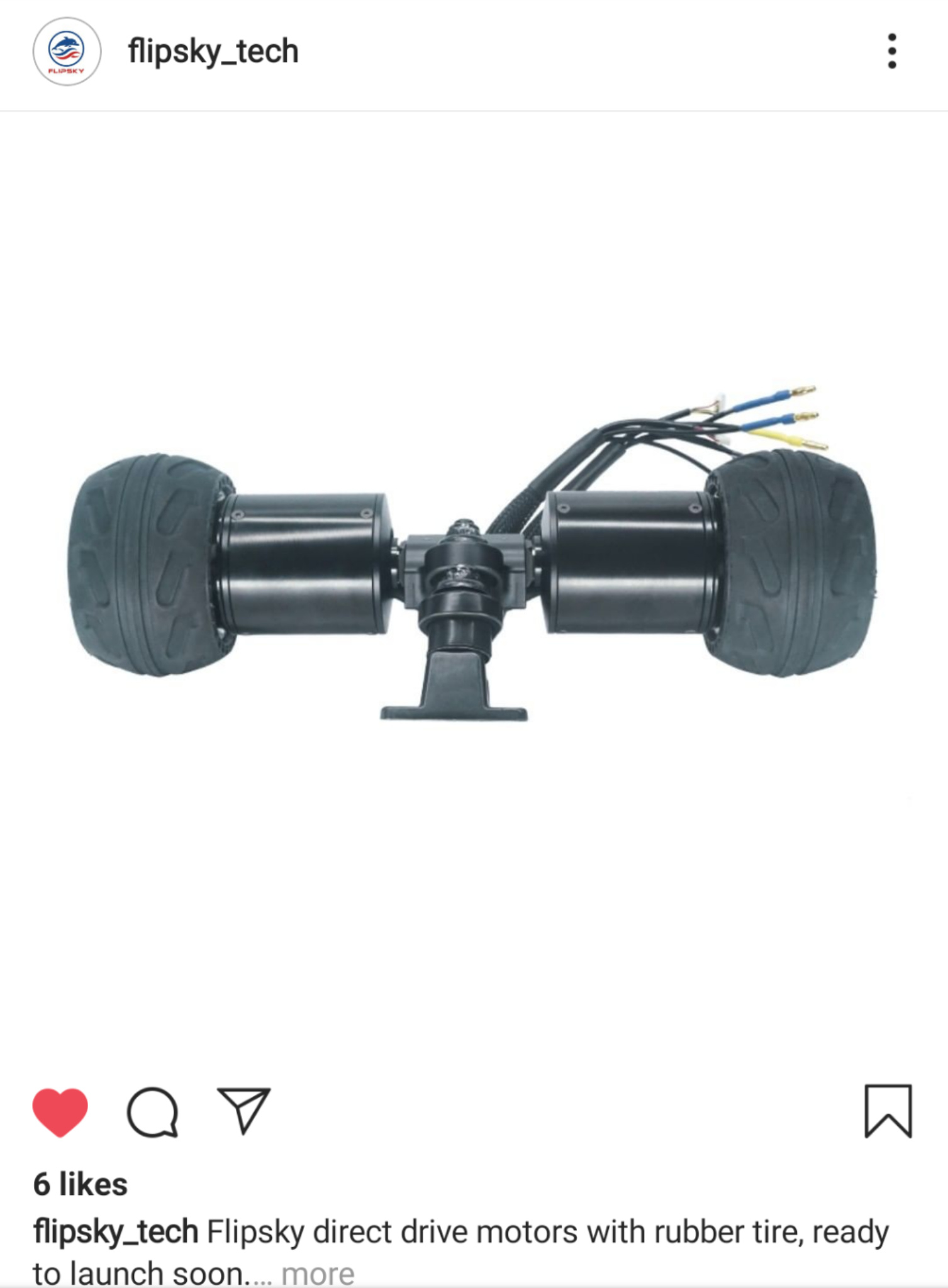Open flipsky_tech username in post header
The height and width of the screenshot is (1288, 948).
[x=213, y=52]
